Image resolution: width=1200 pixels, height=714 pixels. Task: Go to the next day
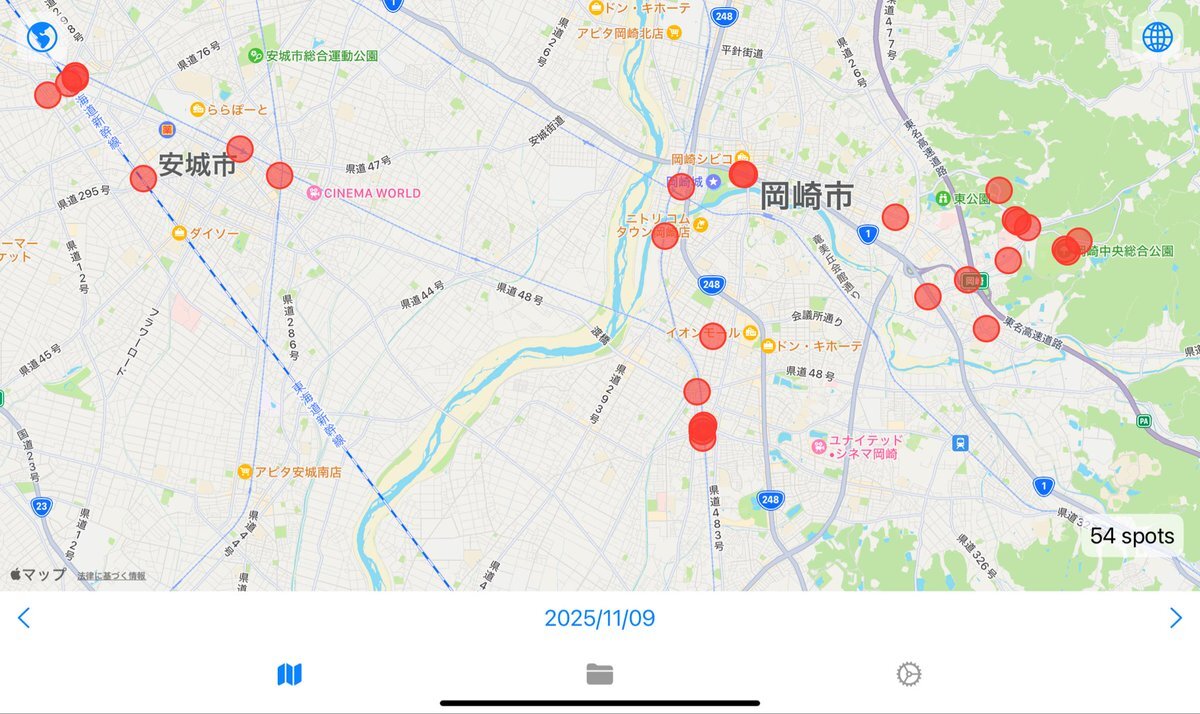pyautogui.click(x=1176, y=618)
